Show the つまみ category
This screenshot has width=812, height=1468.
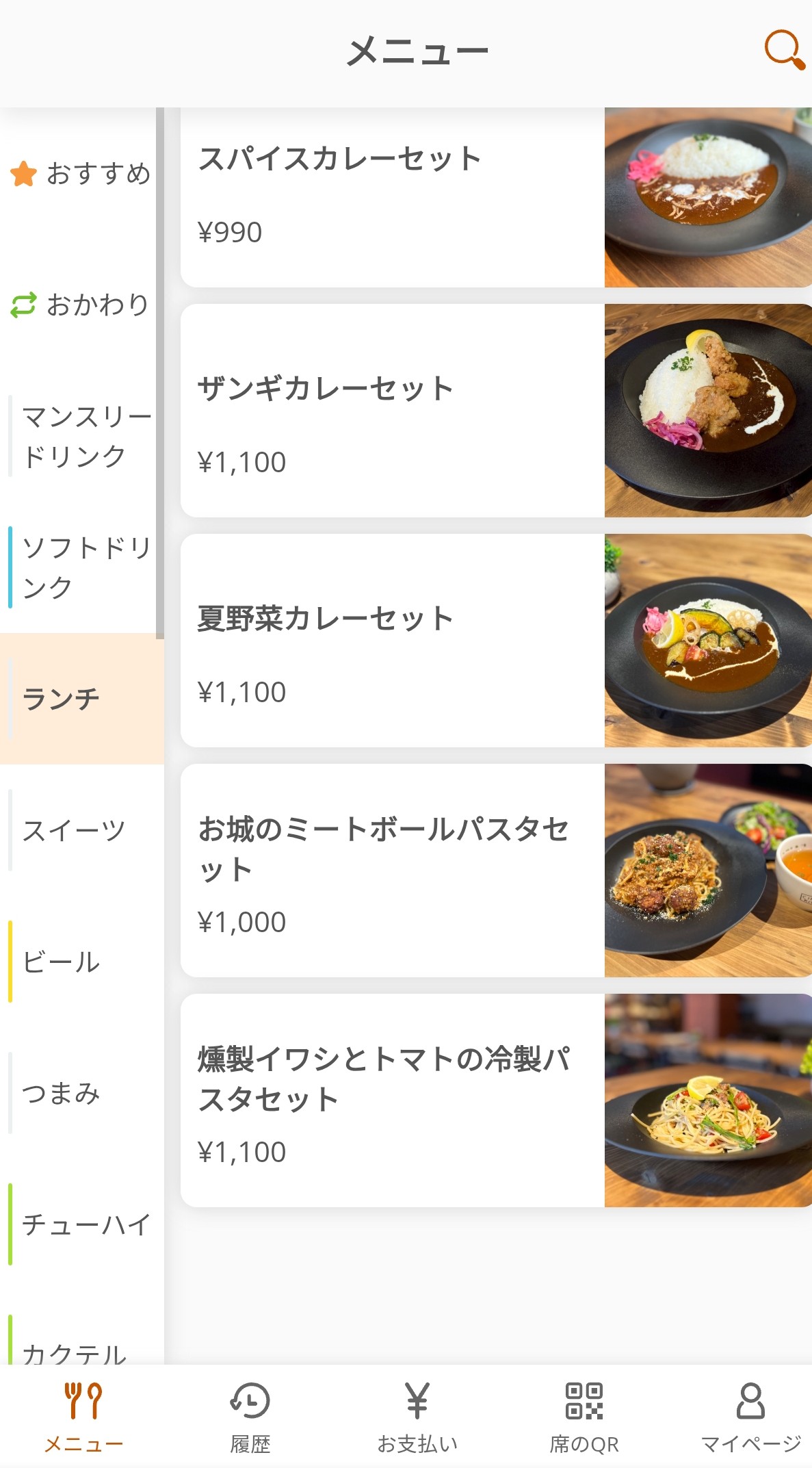coord(82,1093)
